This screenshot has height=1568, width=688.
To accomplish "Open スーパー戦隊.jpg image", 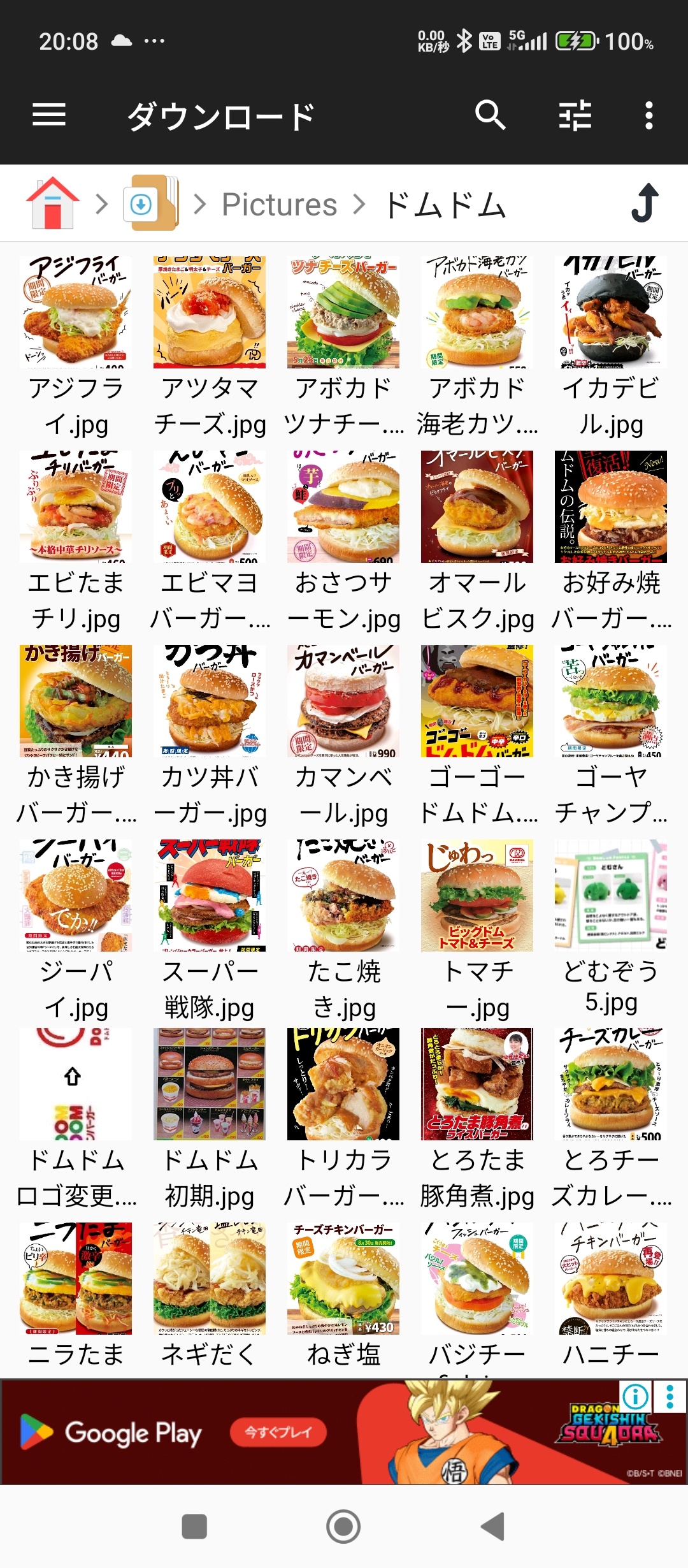I will coord(210,896).
